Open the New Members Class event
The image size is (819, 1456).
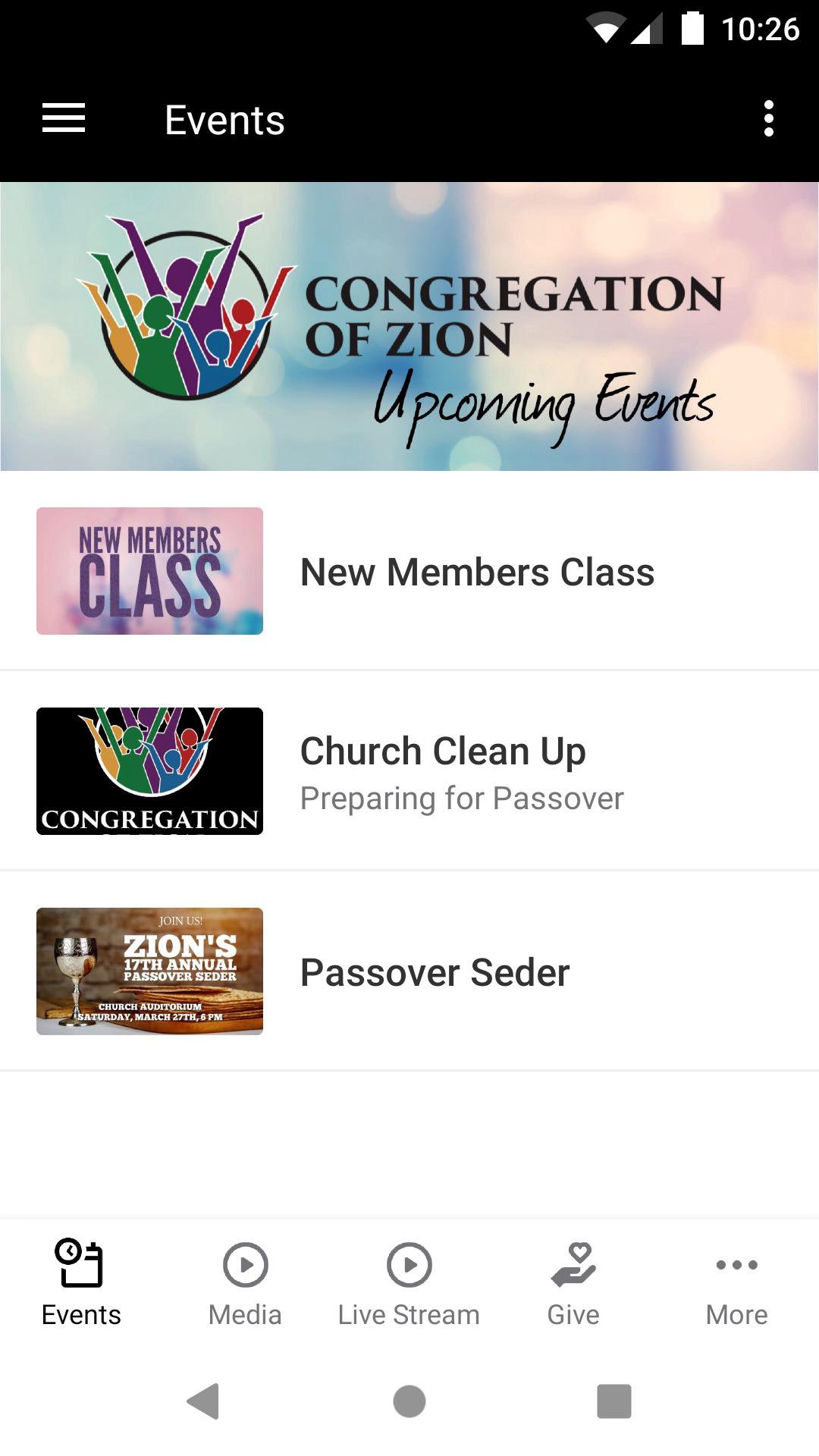coord(409,572)
